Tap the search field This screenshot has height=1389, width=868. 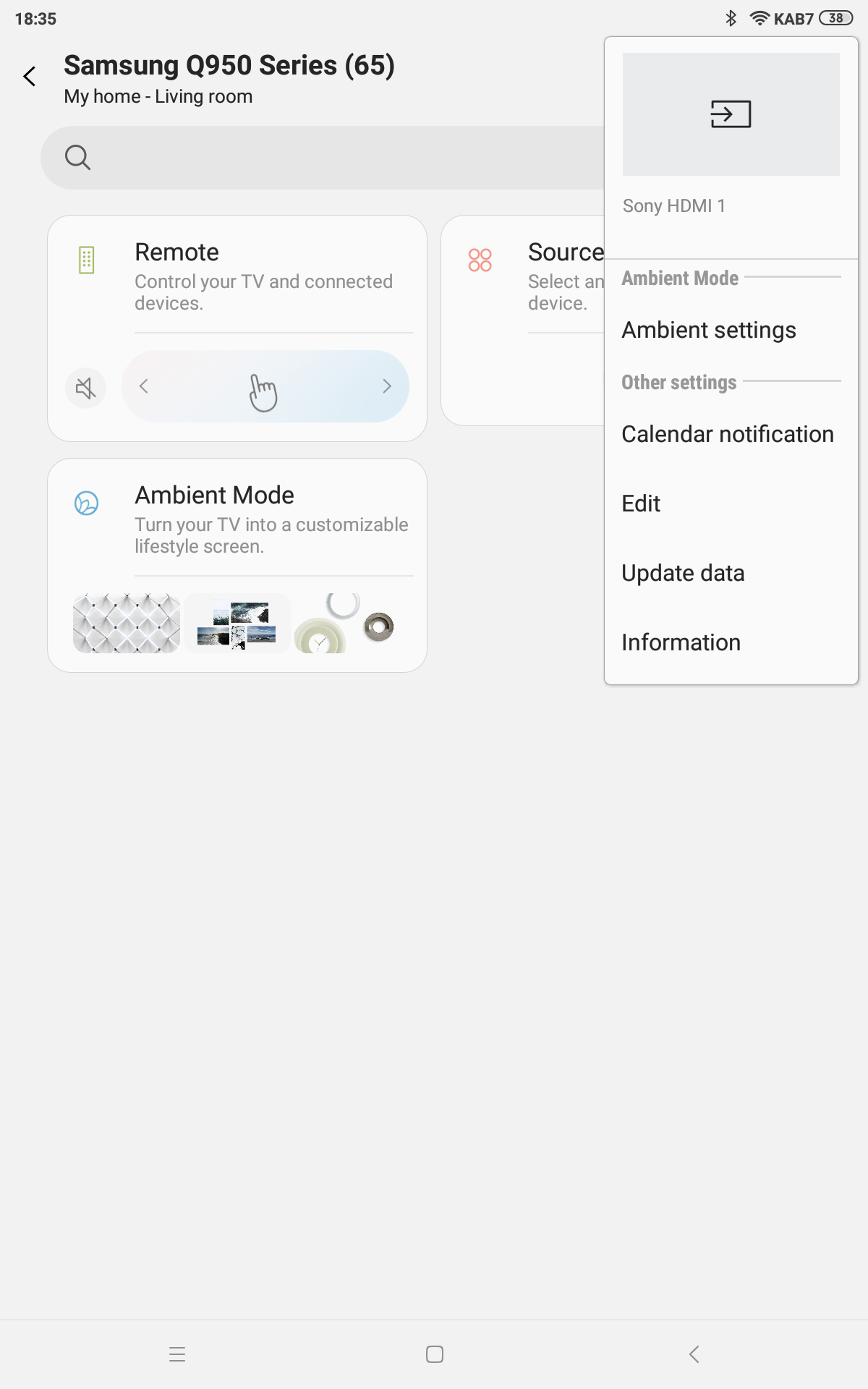[325, 157]
